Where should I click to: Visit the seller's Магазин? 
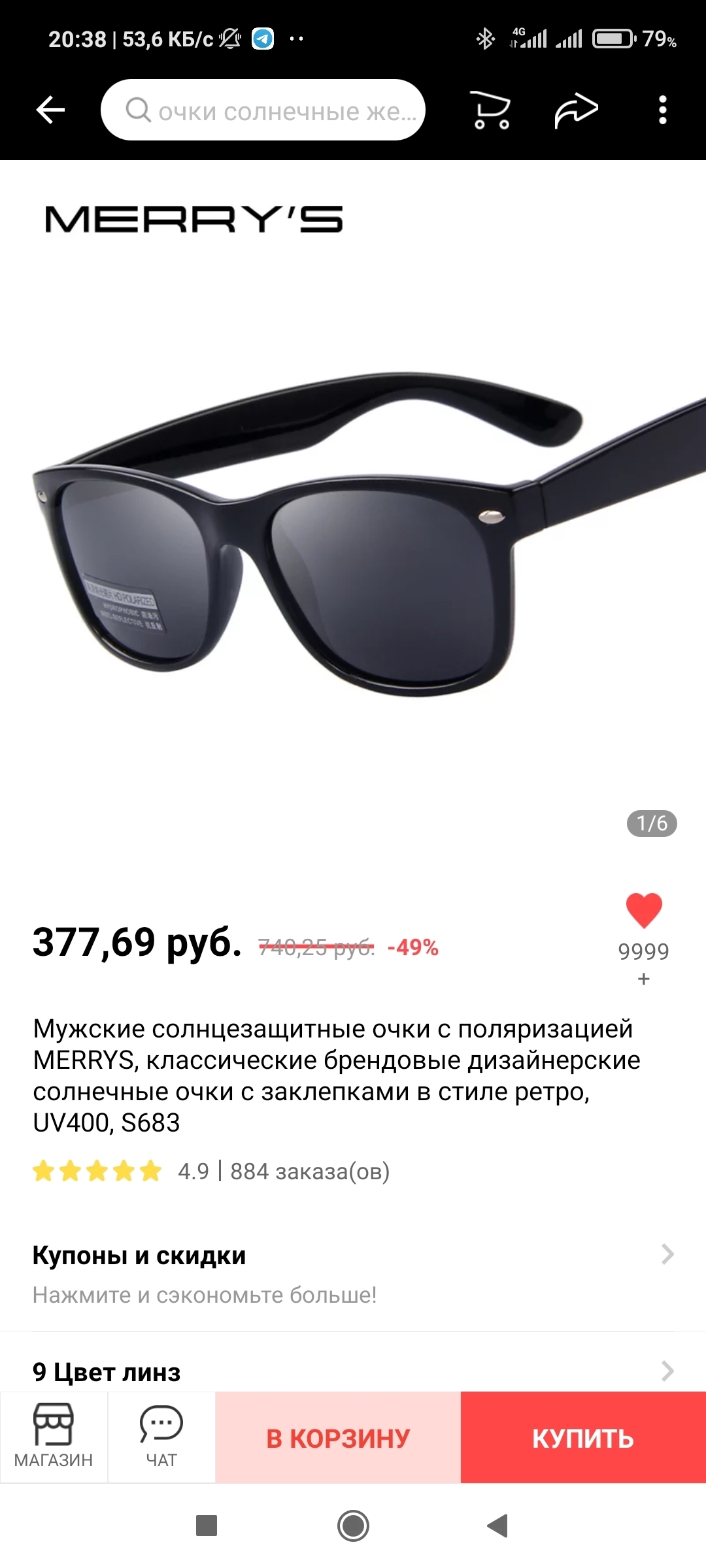point(54,1437)
